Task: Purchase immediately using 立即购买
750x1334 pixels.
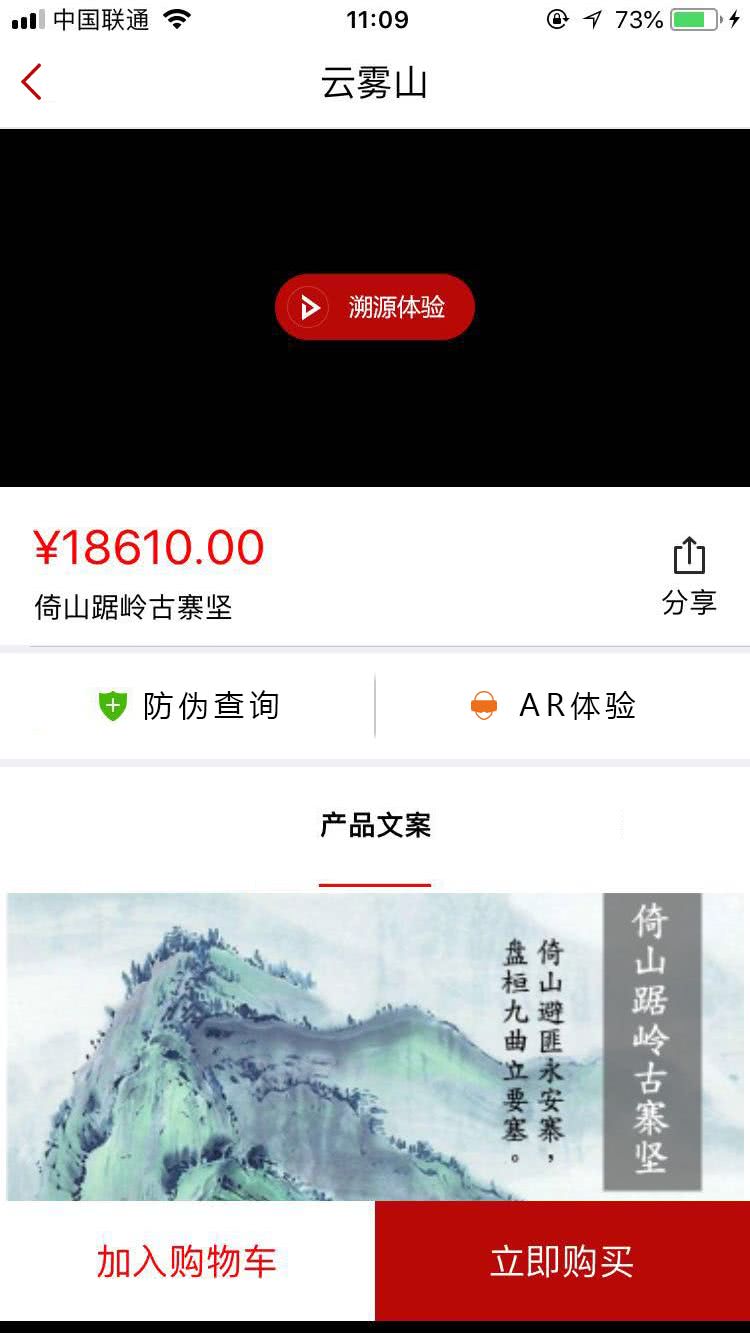Action: [561, 1261]
